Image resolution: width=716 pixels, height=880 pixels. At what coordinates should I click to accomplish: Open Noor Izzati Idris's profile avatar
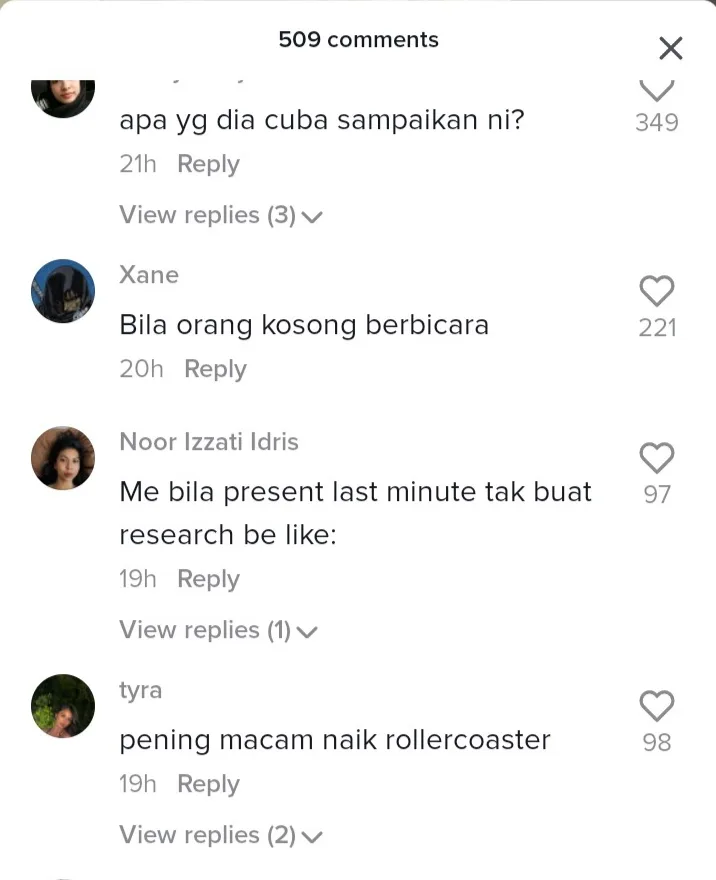pyautogui.click(x=63, y=458)
